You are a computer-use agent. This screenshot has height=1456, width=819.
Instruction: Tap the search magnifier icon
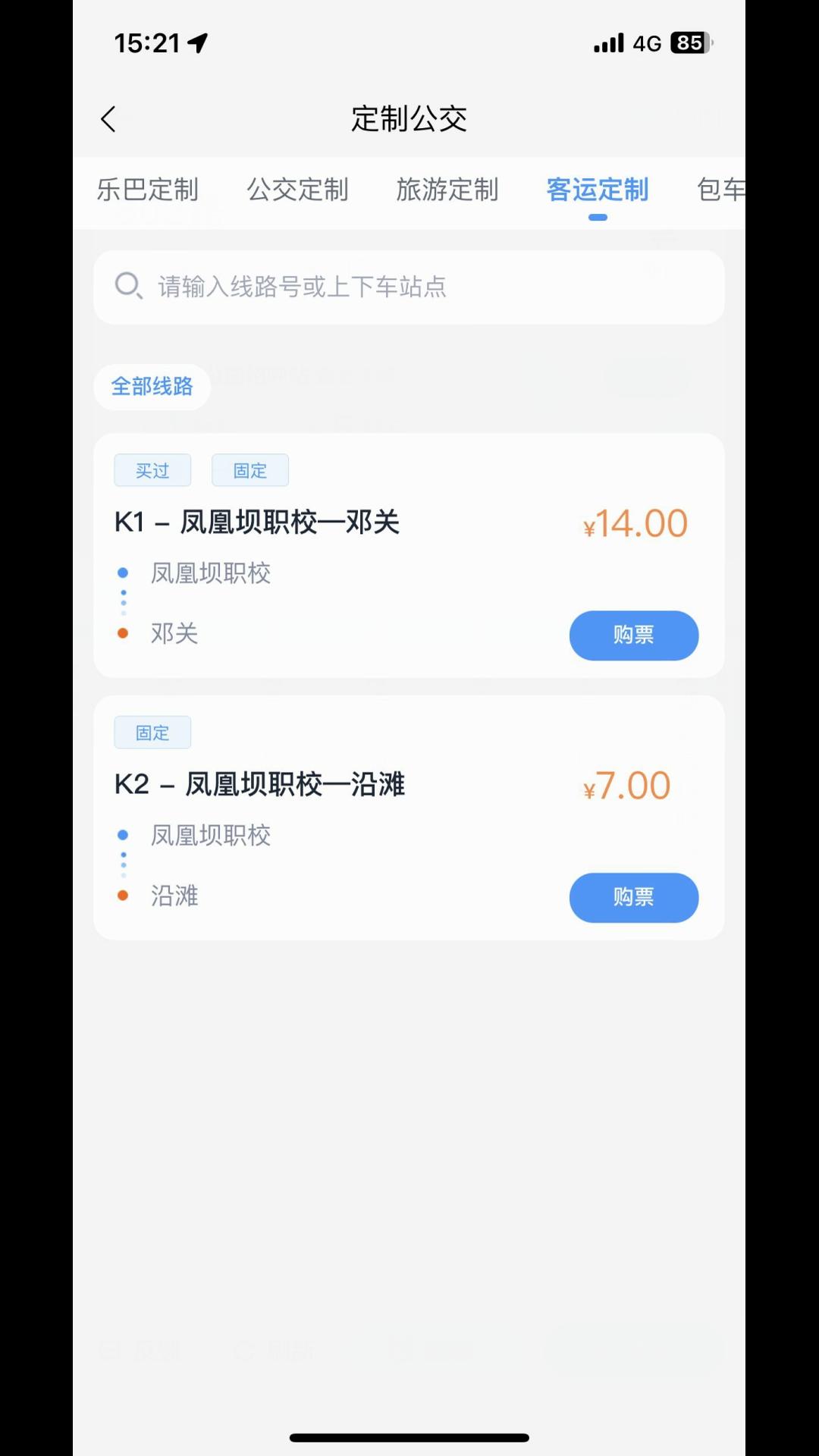tap(129, 287)
